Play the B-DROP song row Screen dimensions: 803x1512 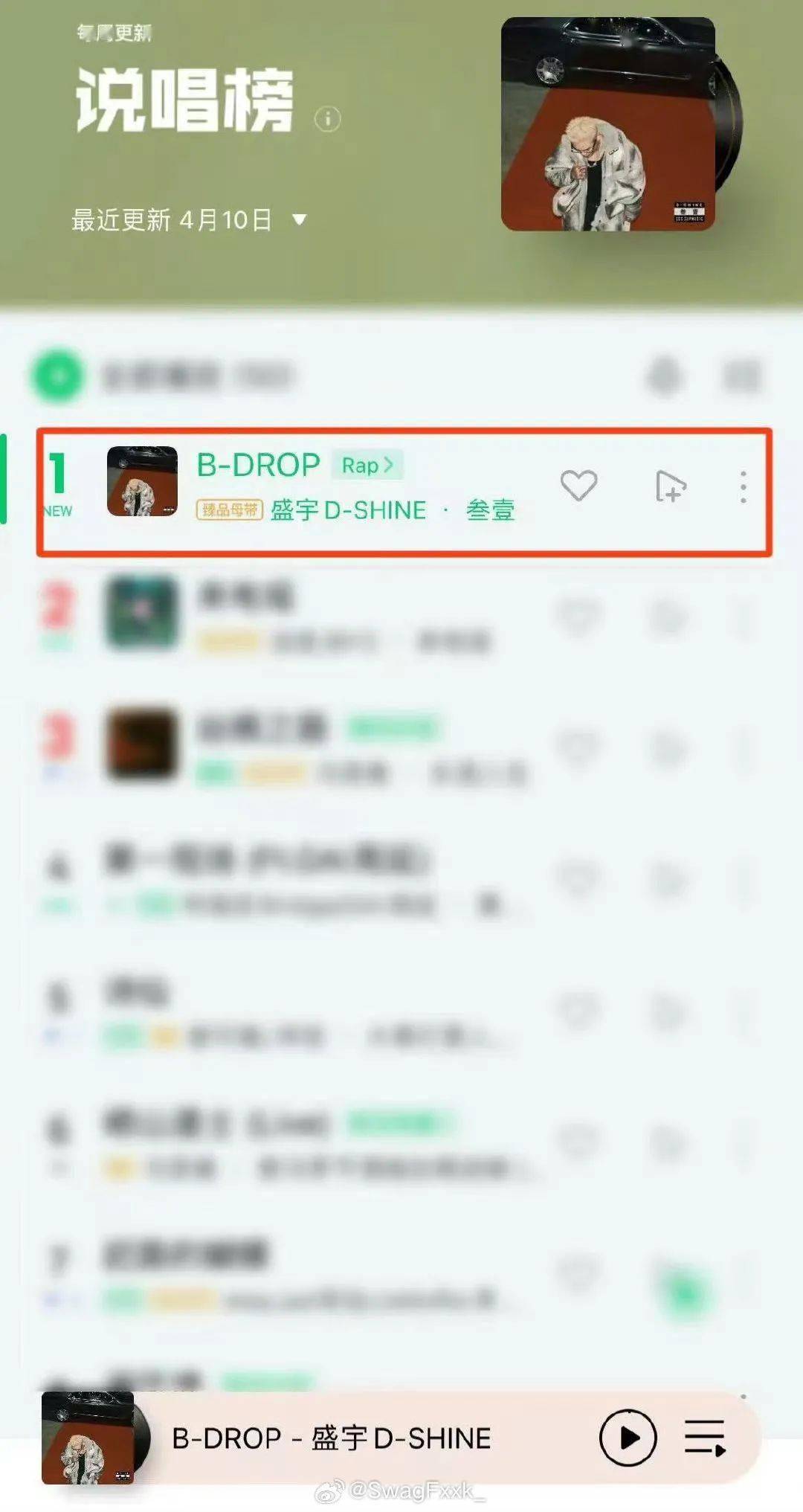[x=257, y=466]
